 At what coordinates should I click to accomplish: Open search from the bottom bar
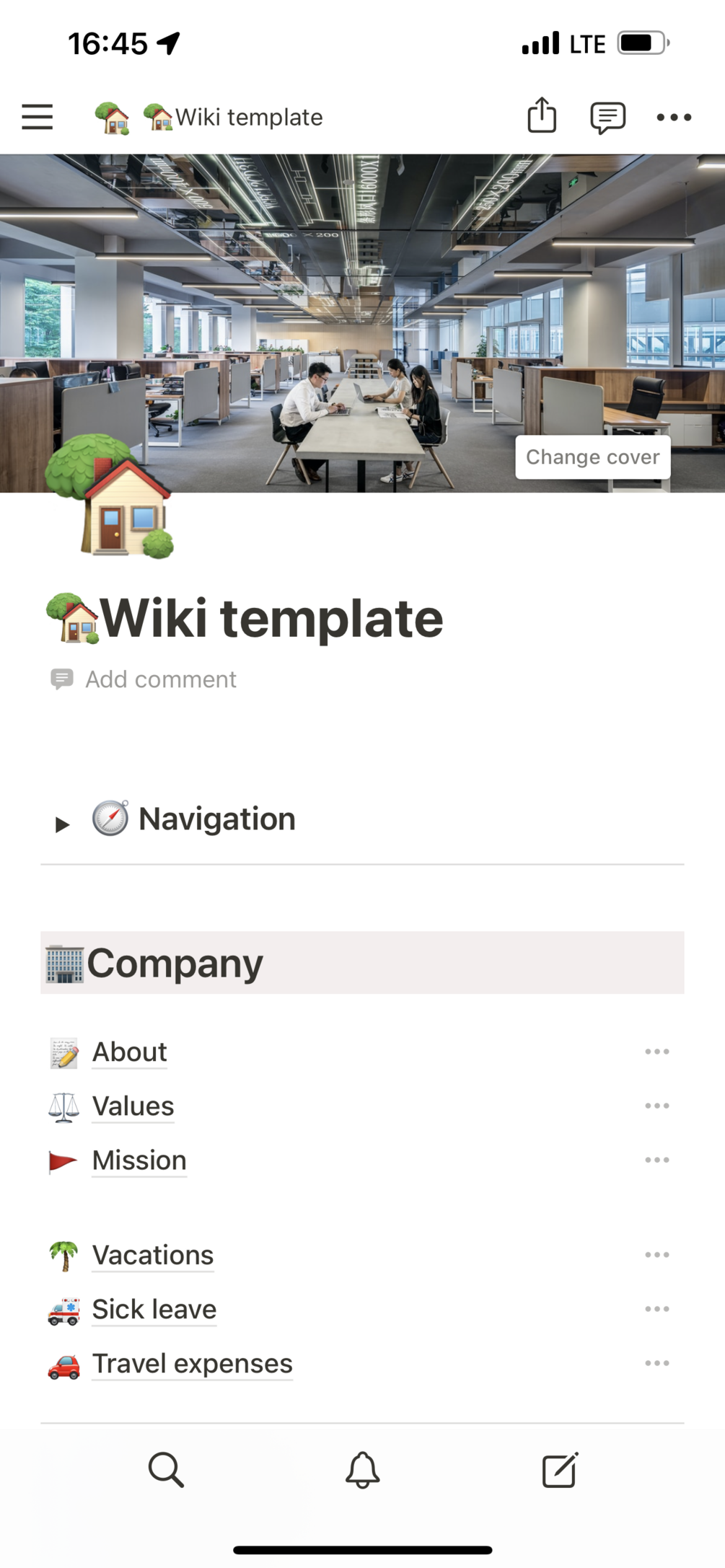pyautogui.click(x=166, y=1470)
